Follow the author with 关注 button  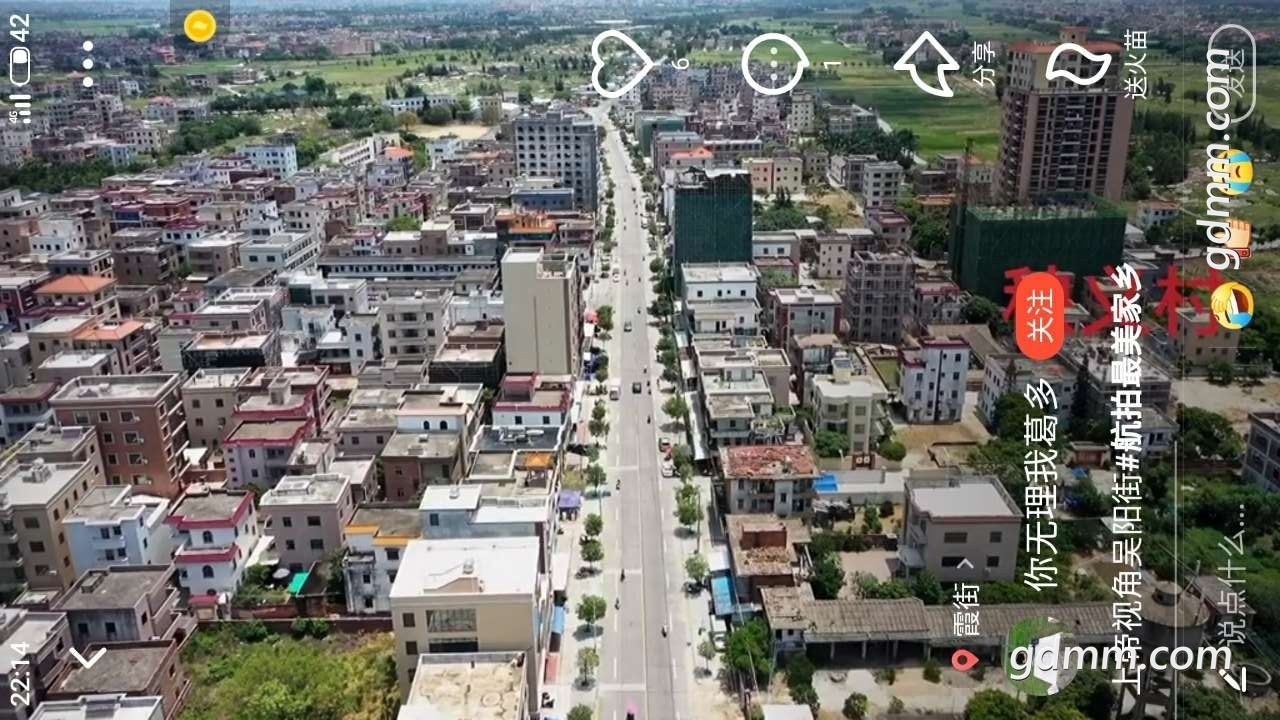(1040, 316)
